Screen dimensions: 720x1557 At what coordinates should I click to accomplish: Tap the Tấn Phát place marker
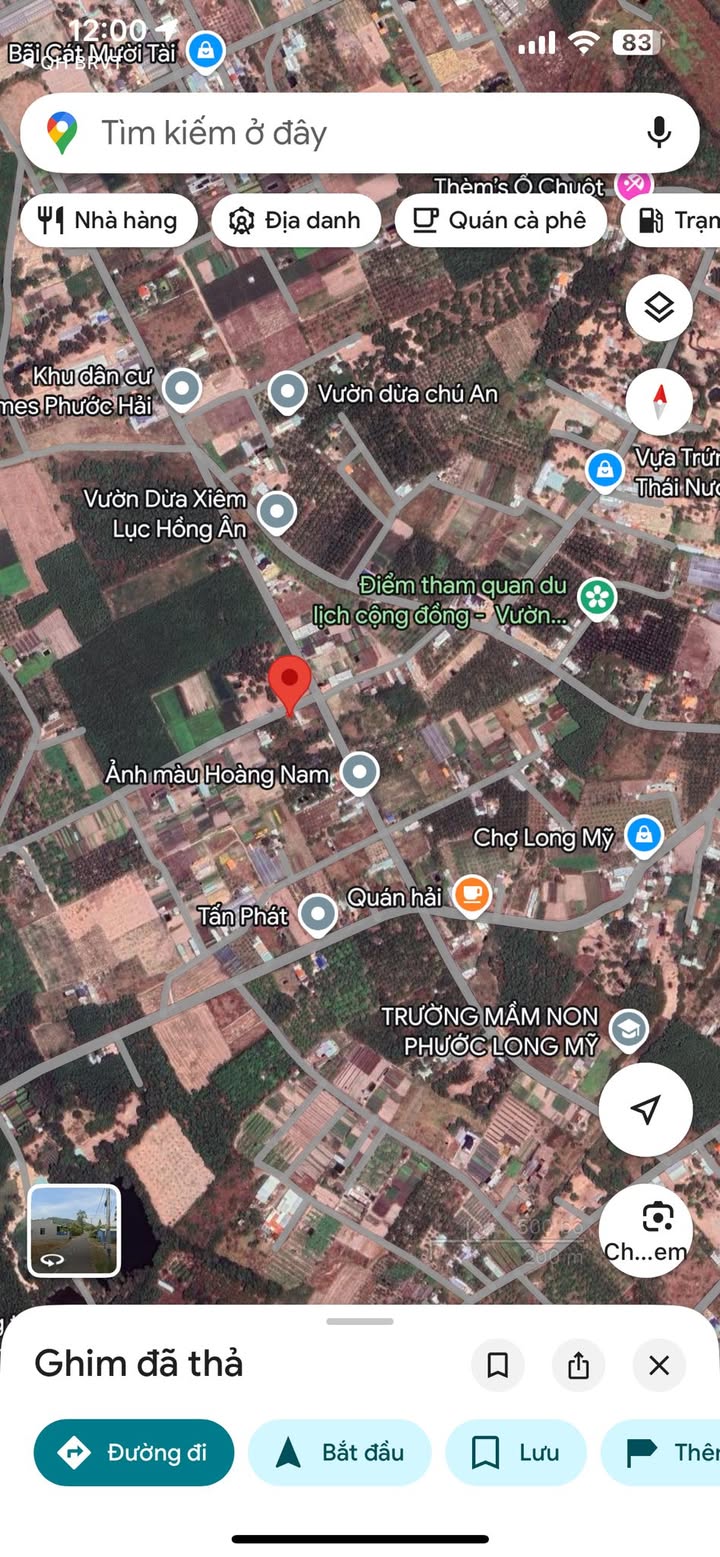[x=318, y=914]
